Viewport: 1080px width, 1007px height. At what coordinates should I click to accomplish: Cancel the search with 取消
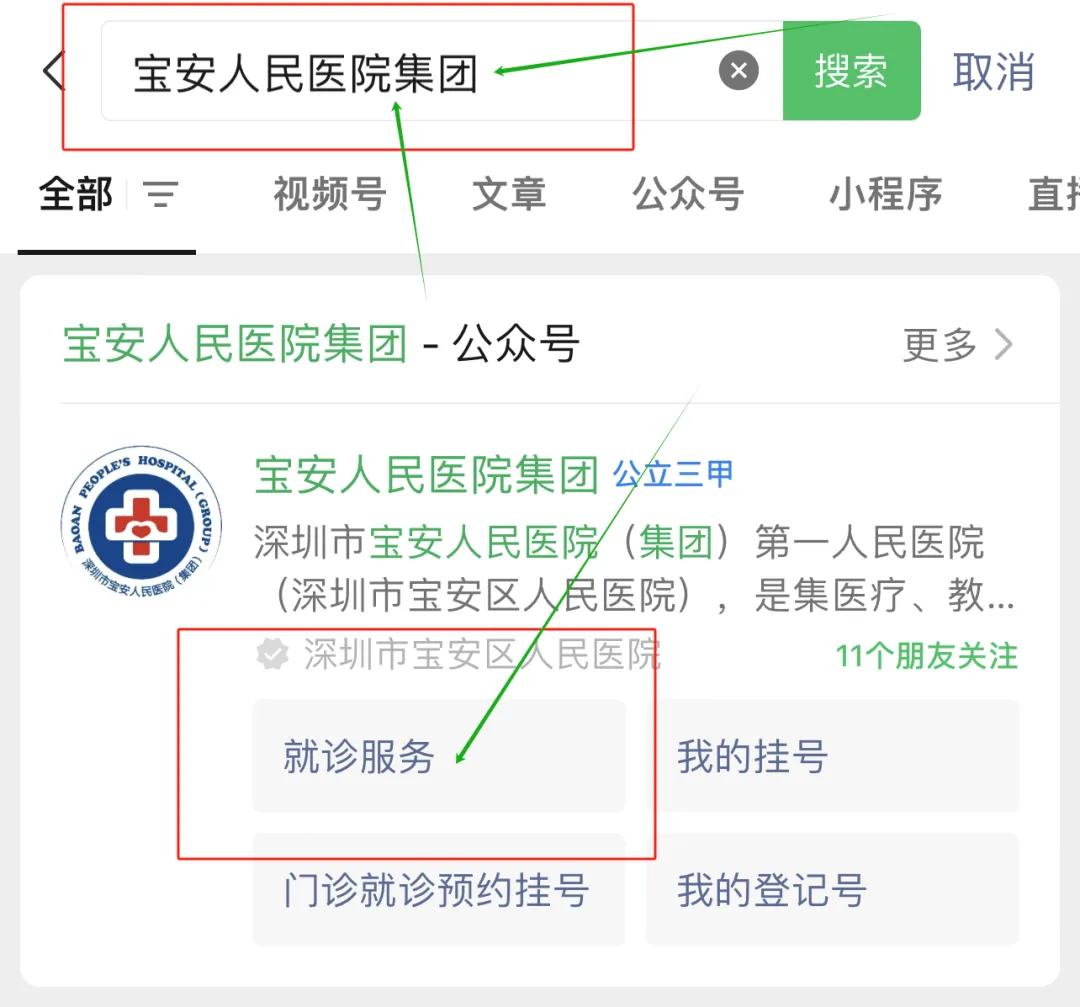tap(993, 72)
